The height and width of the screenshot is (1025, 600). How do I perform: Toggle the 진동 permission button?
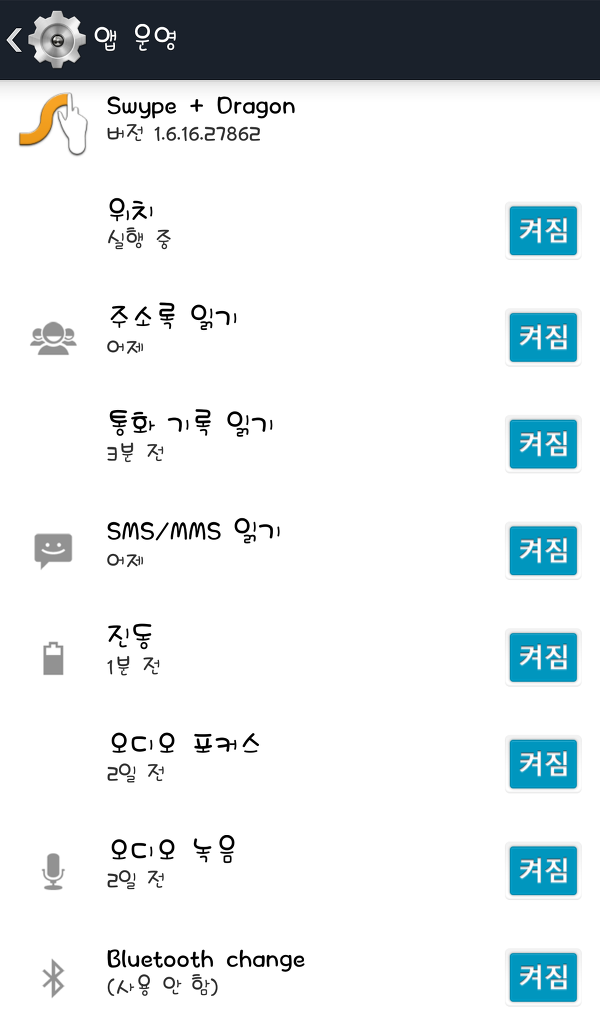[543, 657]
